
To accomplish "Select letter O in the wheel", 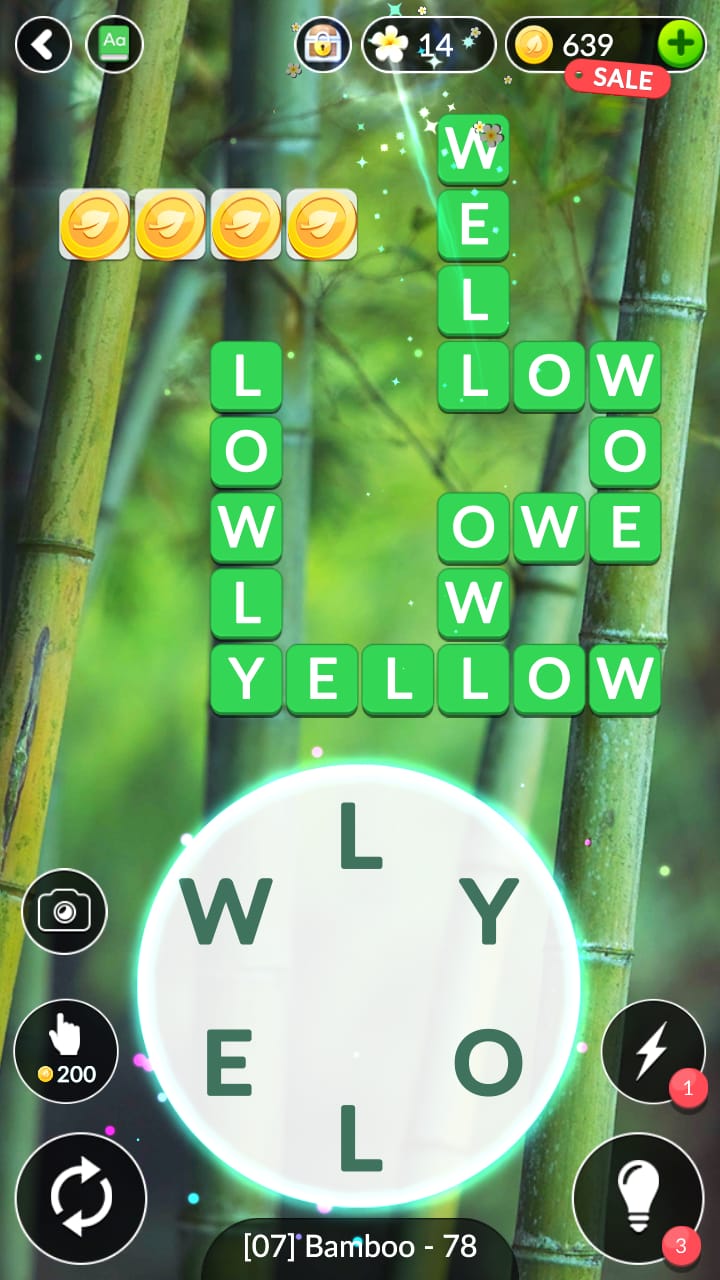I will pyautogui.click(x=489, y=1061).
